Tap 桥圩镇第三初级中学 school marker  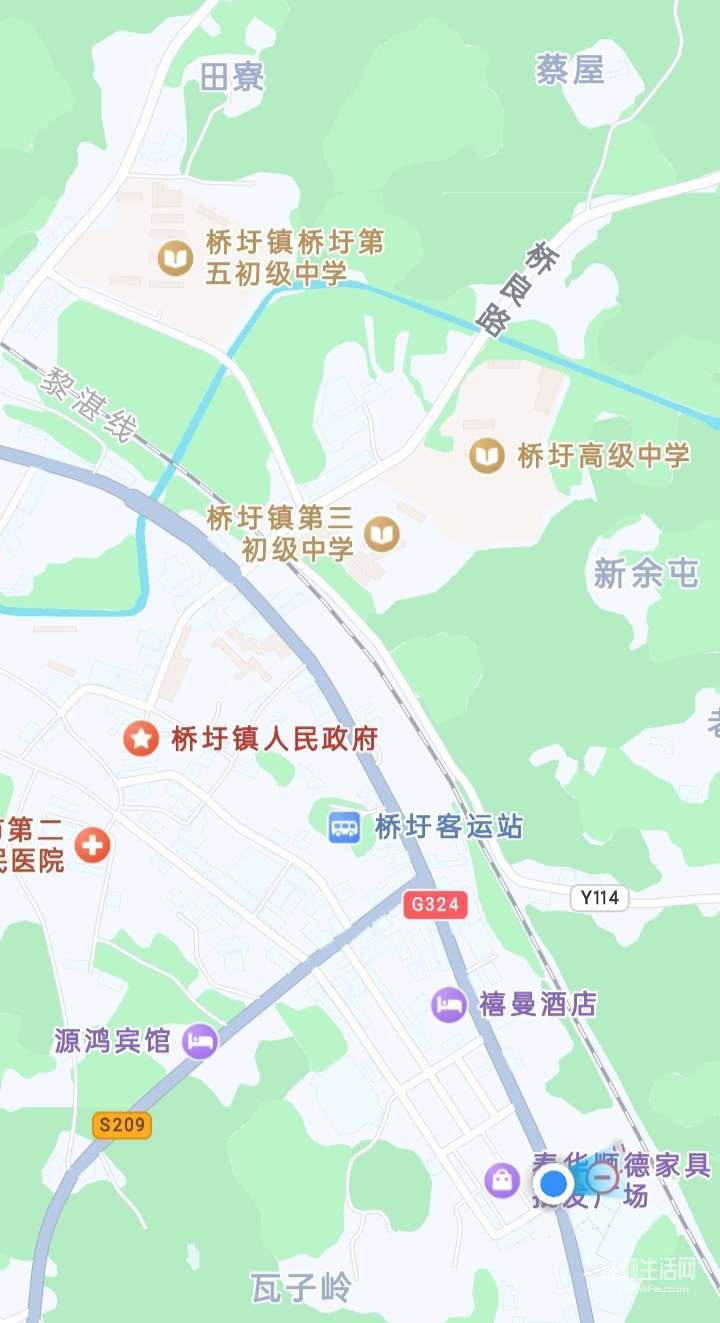[x=382, y=533]
